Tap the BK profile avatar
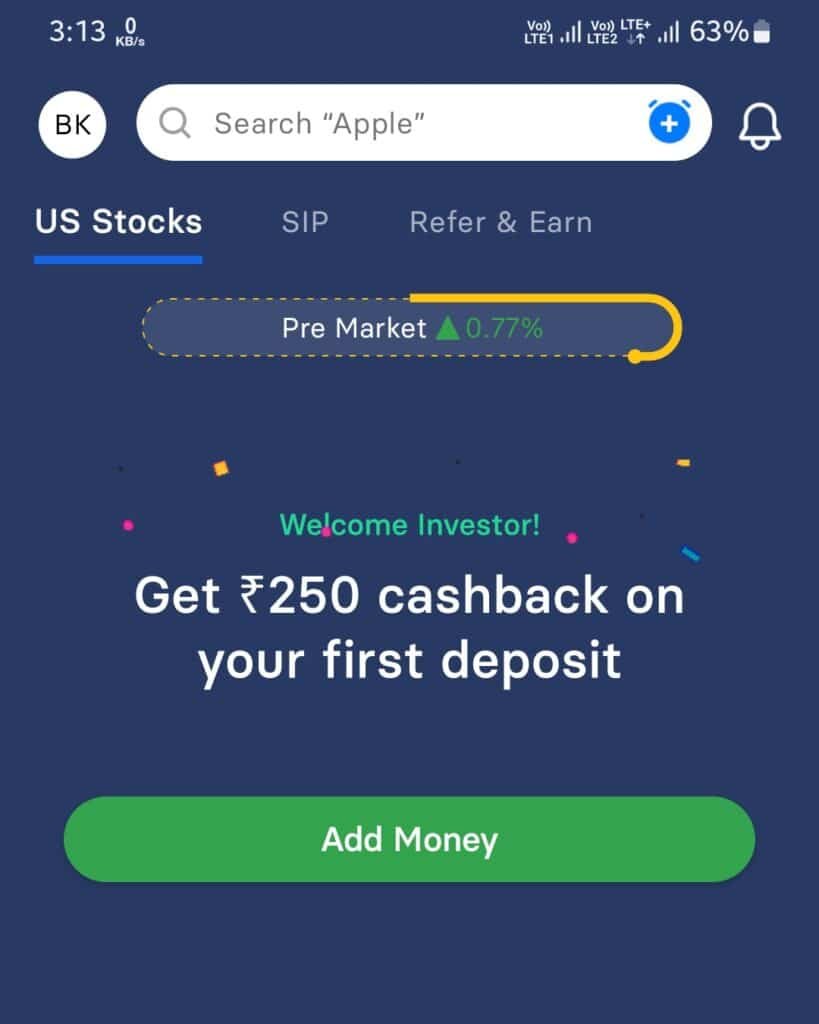 point(71,123)
